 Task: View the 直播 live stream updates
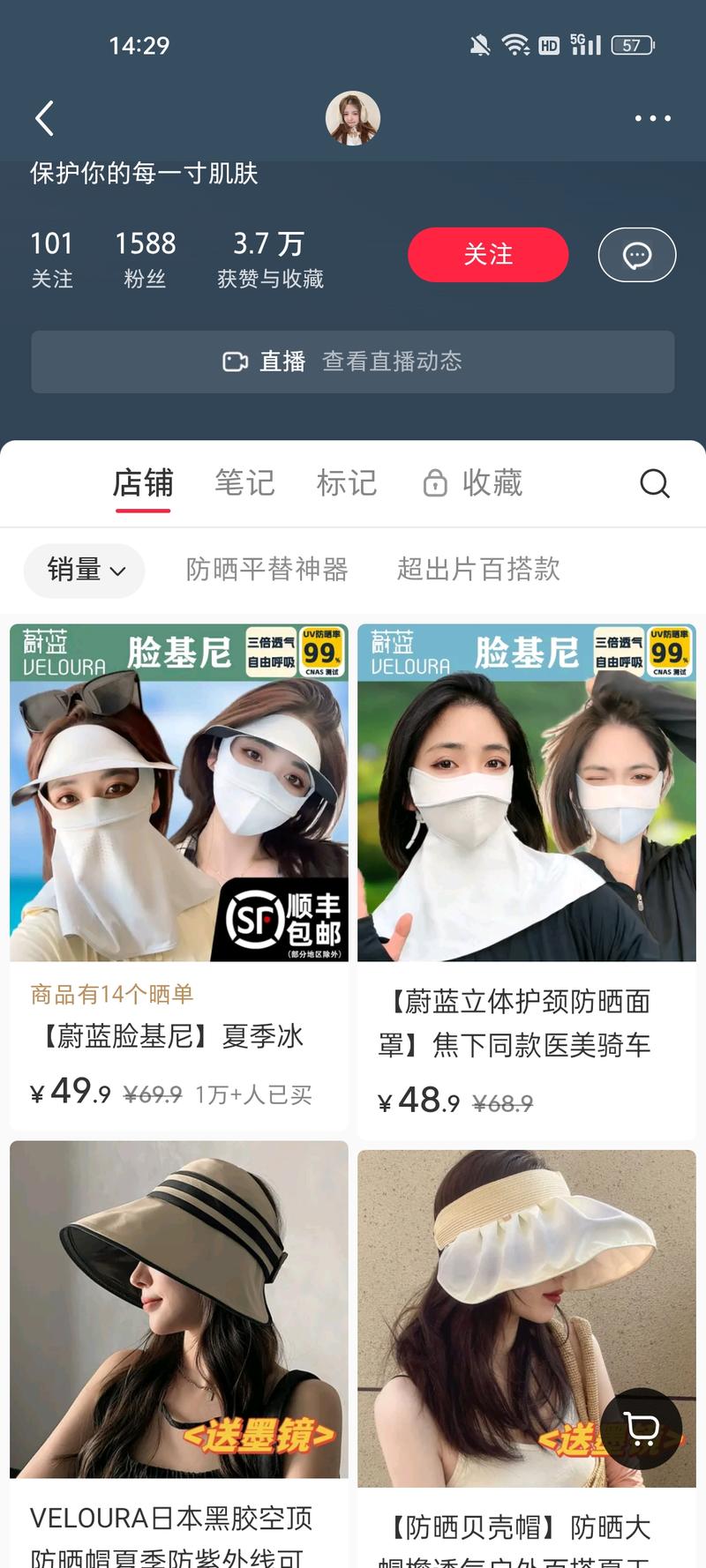(x=353, y=362)
